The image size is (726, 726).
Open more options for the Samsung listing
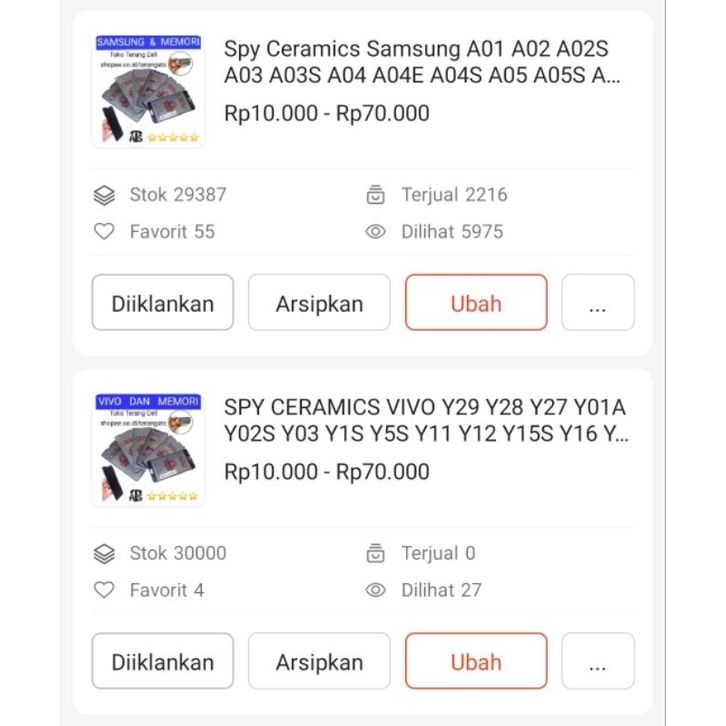pos(598,303)
